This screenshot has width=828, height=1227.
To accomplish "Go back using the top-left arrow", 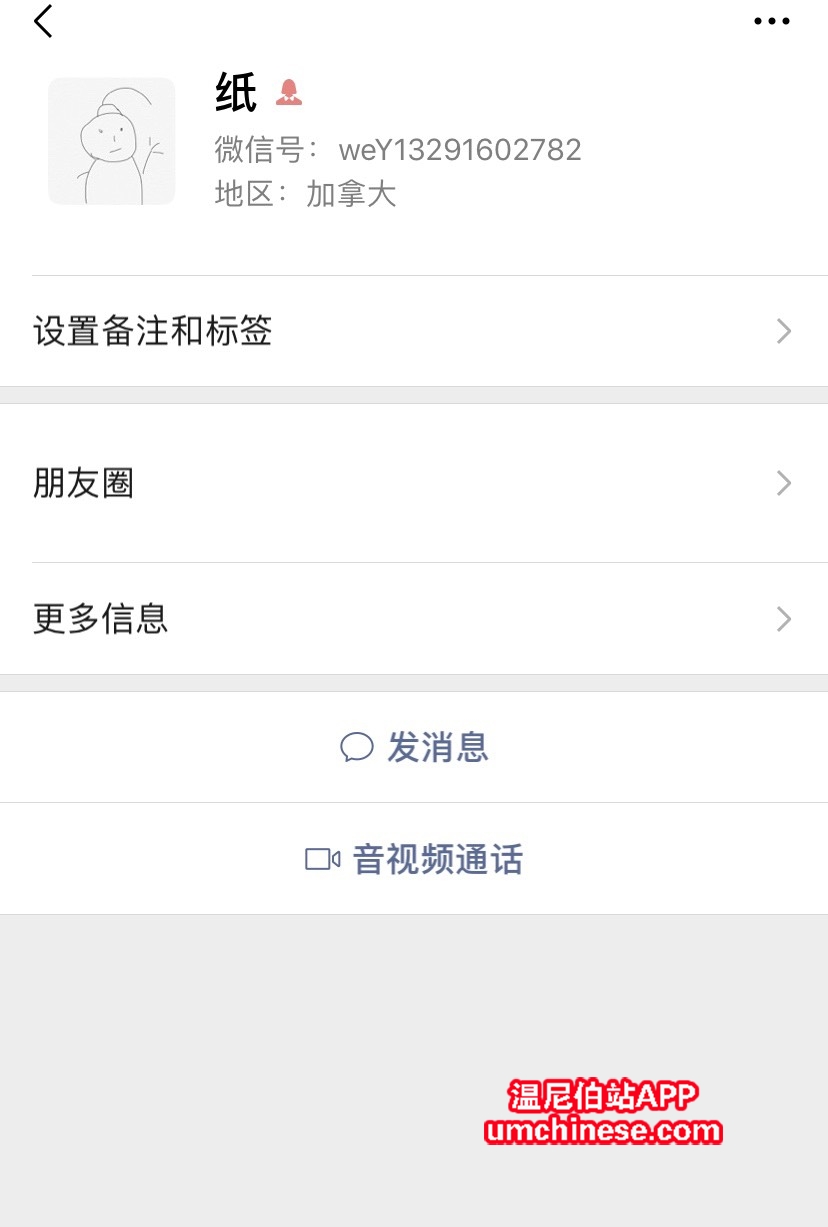I will [x=43, y=21].
